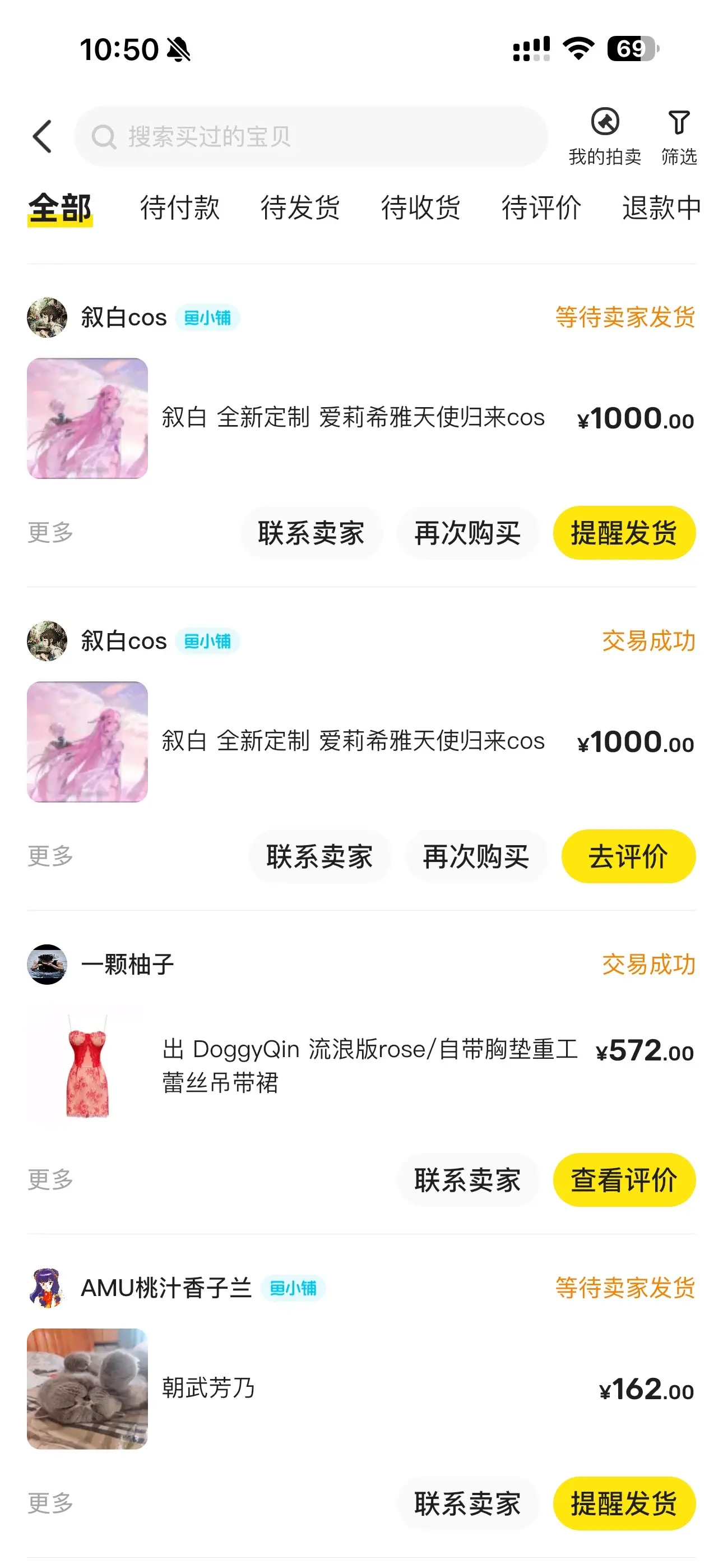The image size is (723, 1568).
Task: Switch to the 退款中 tab
Action: [x=661, y=207]
